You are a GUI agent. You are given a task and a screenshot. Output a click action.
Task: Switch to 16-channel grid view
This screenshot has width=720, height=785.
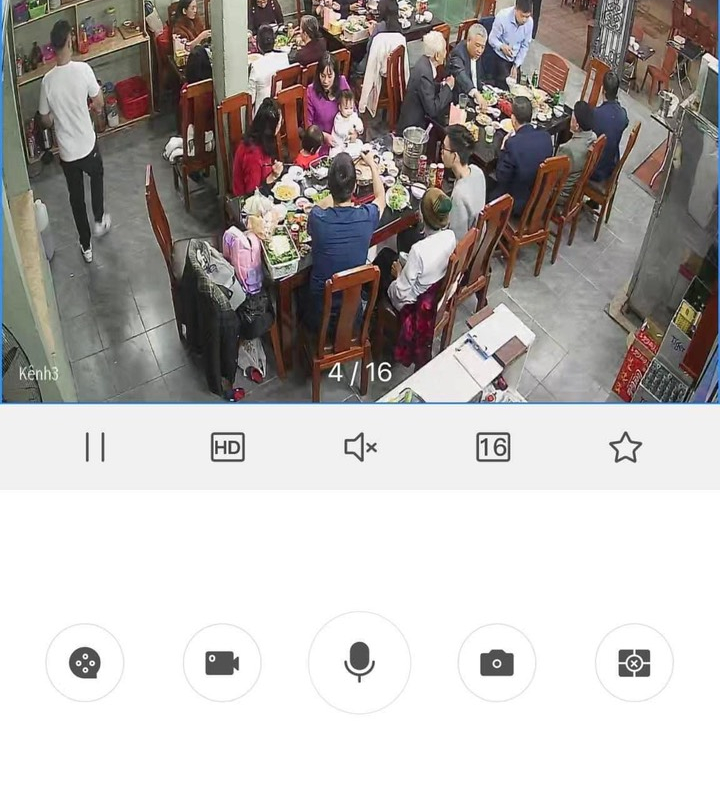493,447
